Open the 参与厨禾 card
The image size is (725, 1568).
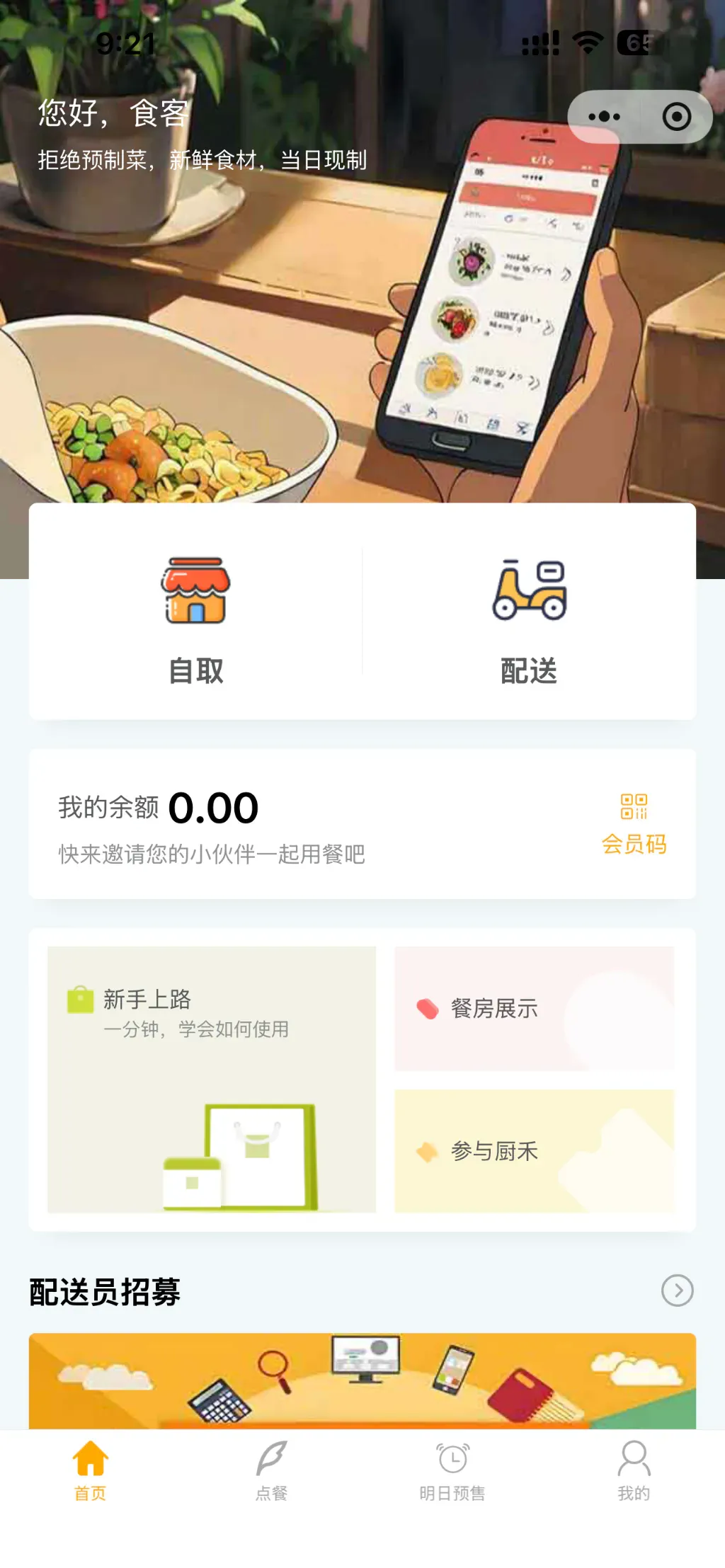pos(534,1151)
